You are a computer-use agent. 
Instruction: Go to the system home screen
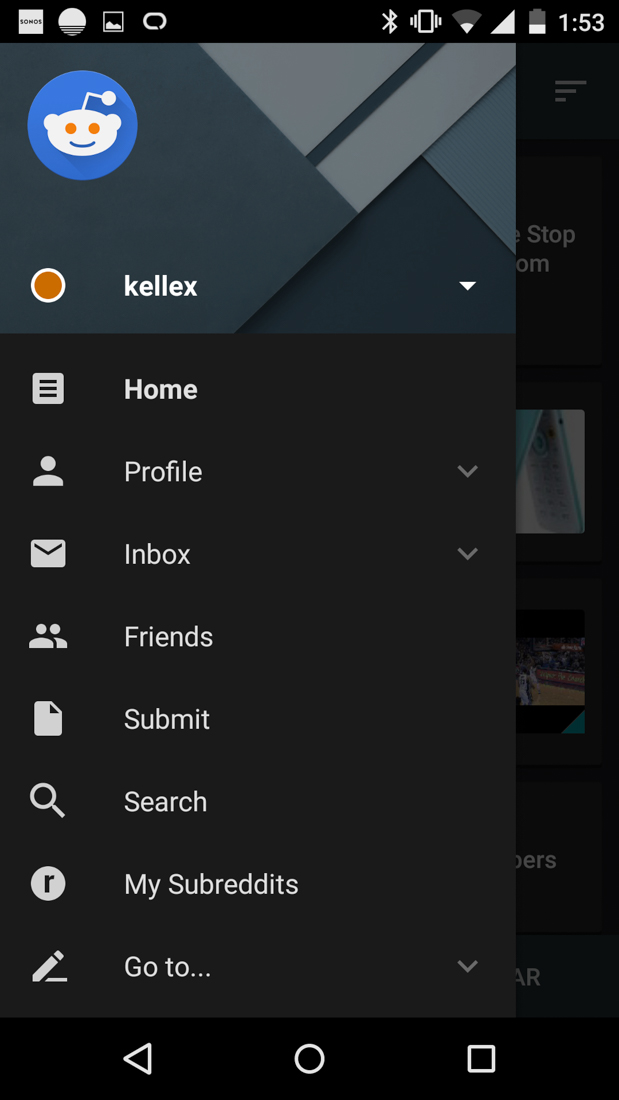click(x=309, y=1058)
